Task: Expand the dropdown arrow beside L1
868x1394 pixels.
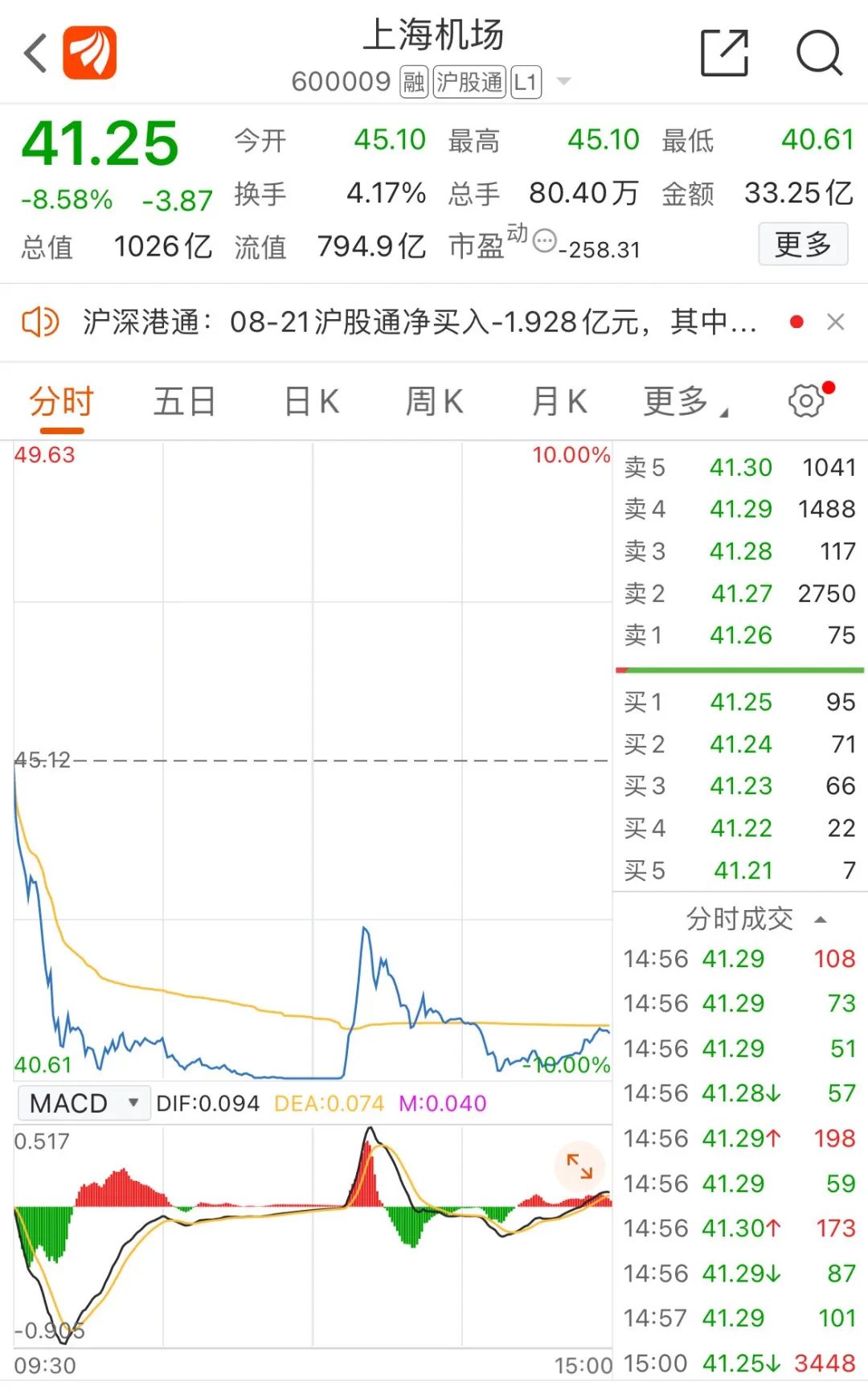Action: point(564,81)
